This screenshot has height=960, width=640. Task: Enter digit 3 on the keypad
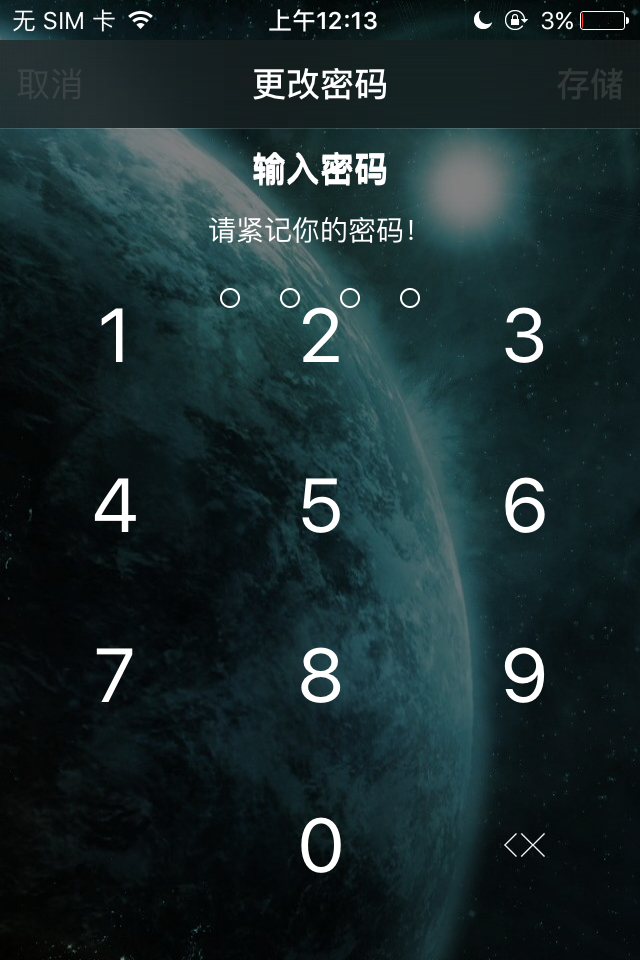tap(524, 337)
